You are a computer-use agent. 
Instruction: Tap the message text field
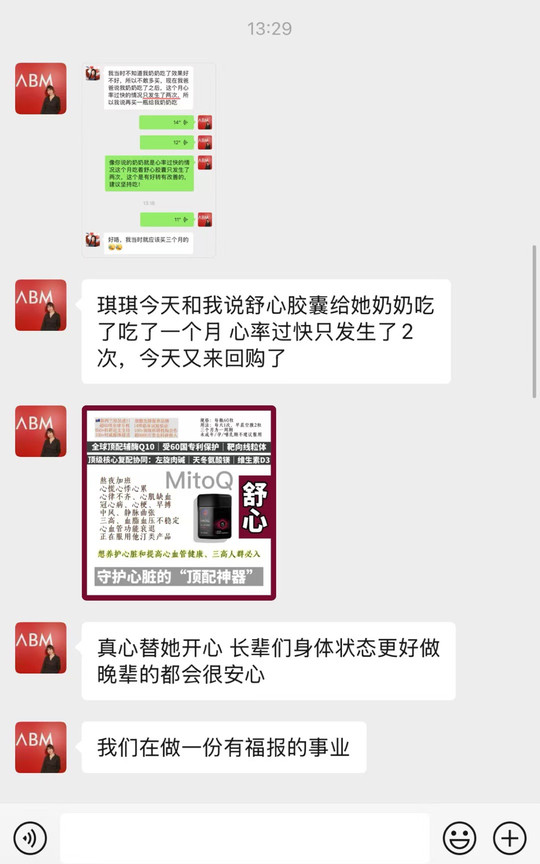point(245,838)
